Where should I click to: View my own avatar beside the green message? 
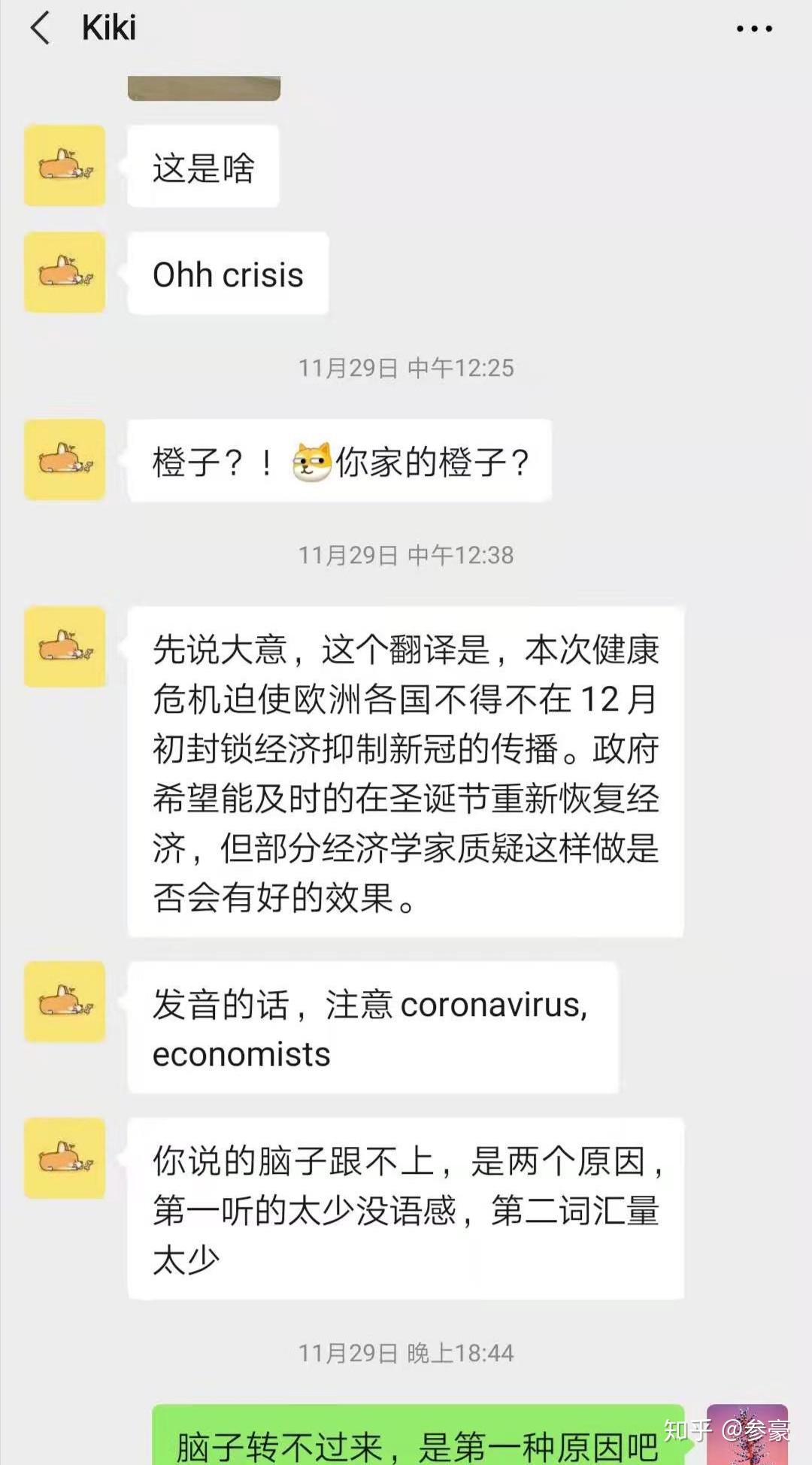pos(747,1434)
